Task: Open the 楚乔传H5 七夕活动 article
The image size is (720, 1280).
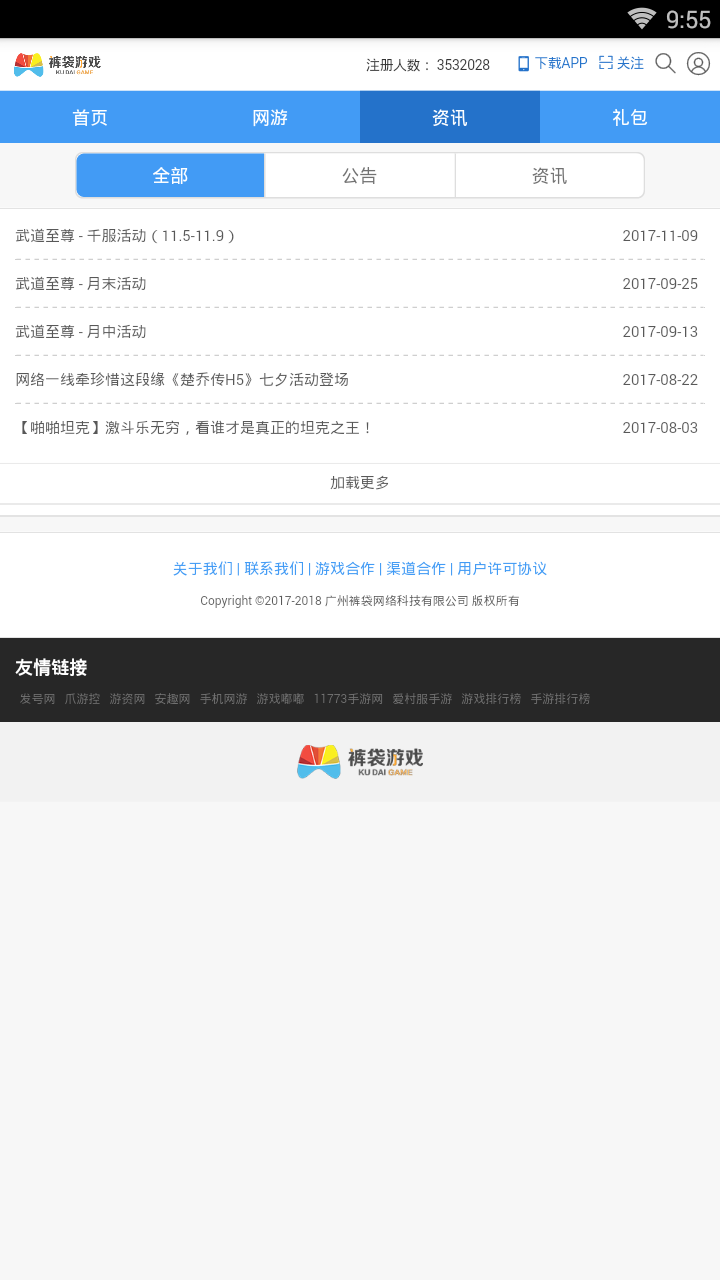Action: [183, 380]
